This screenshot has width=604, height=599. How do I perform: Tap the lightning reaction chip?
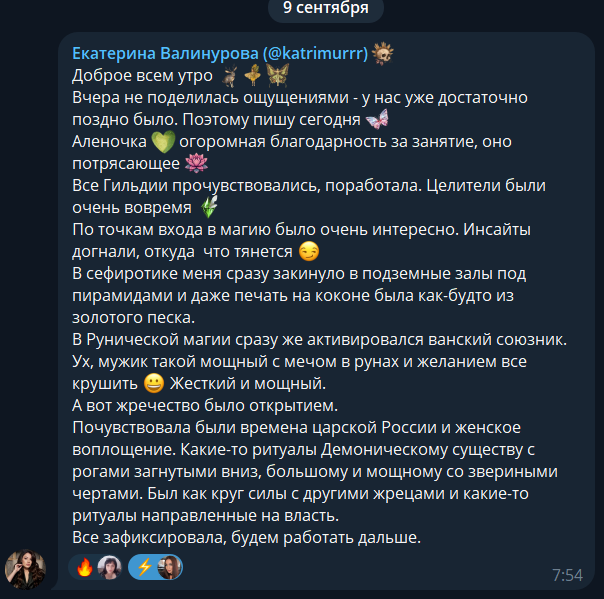158,568
